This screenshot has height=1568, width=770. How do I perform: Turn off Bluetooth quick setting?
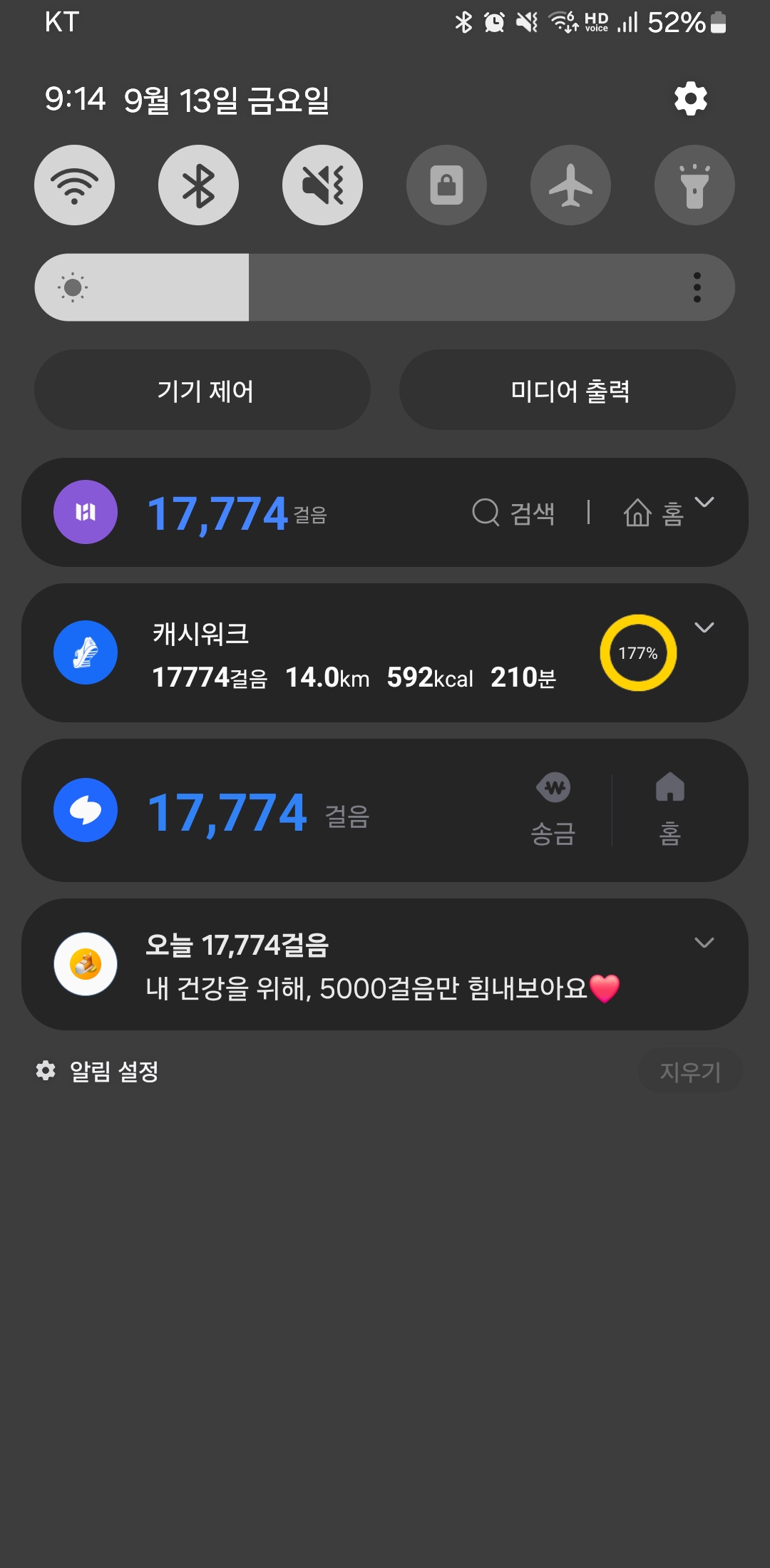tap(198, 185)
